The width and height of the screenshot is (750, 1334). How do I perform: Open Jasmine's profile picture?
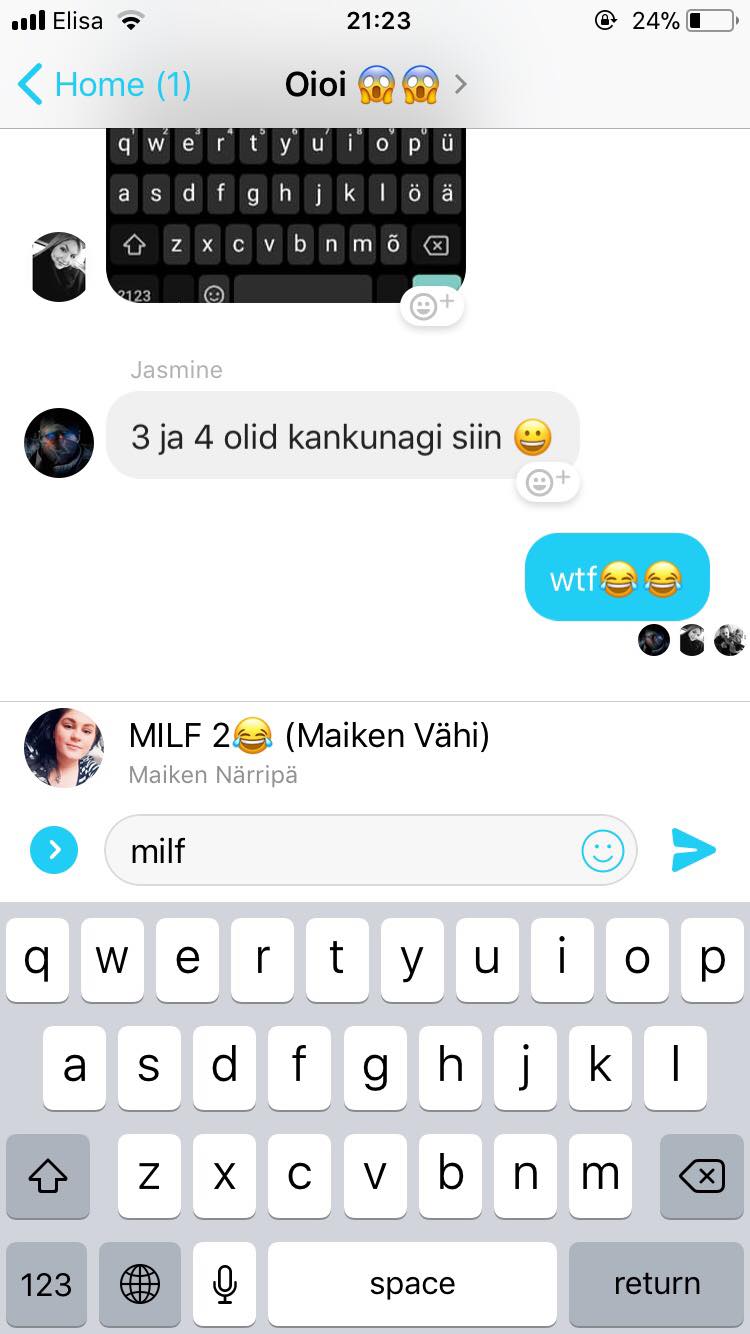[x=59, y=443]
